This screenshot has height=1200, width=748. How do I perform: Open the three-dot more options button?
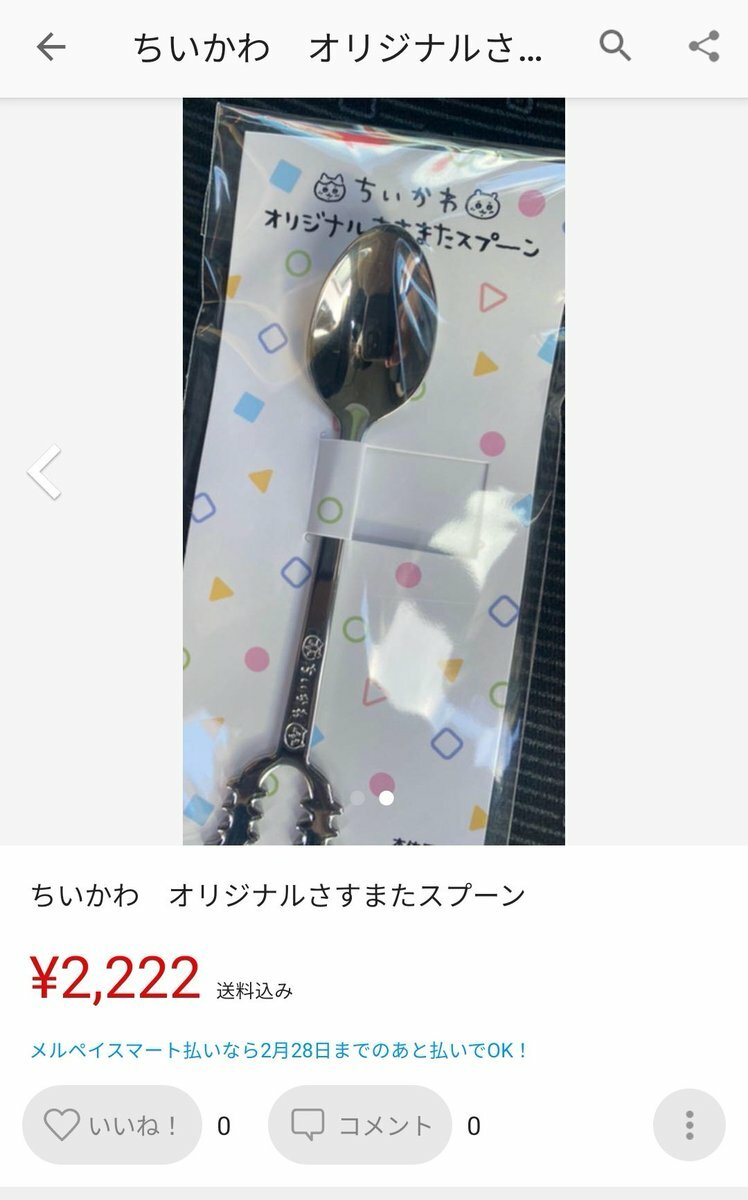[x=689, y=1125]
